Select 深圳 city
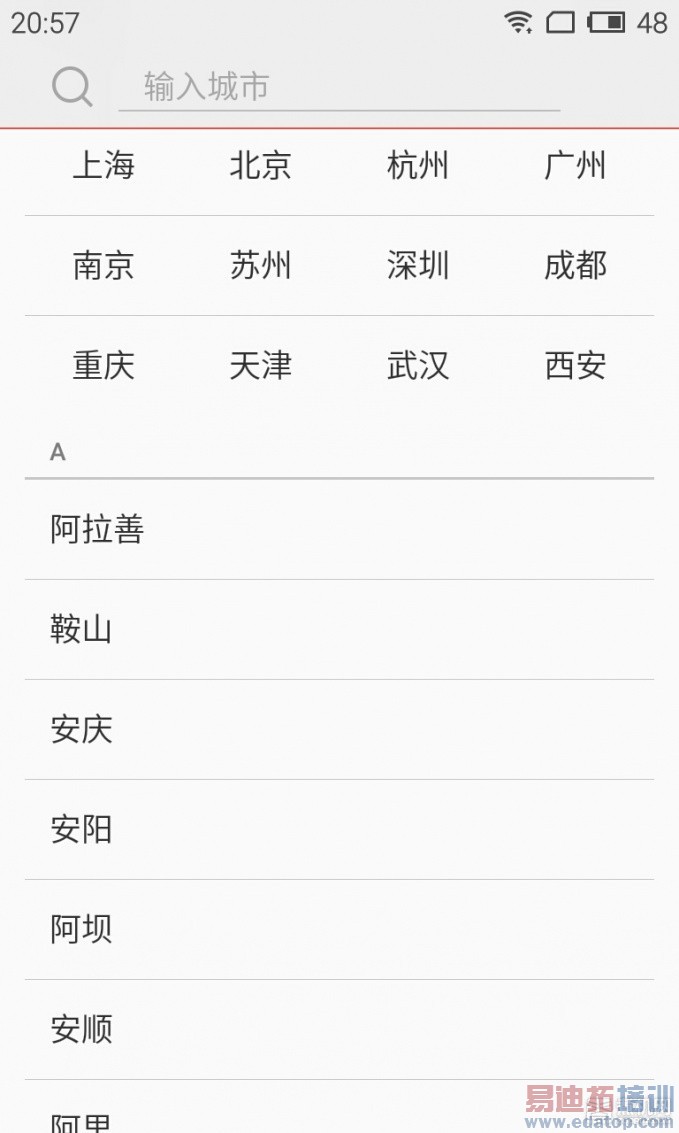The image size is (679, 1133). coord(417,265)
